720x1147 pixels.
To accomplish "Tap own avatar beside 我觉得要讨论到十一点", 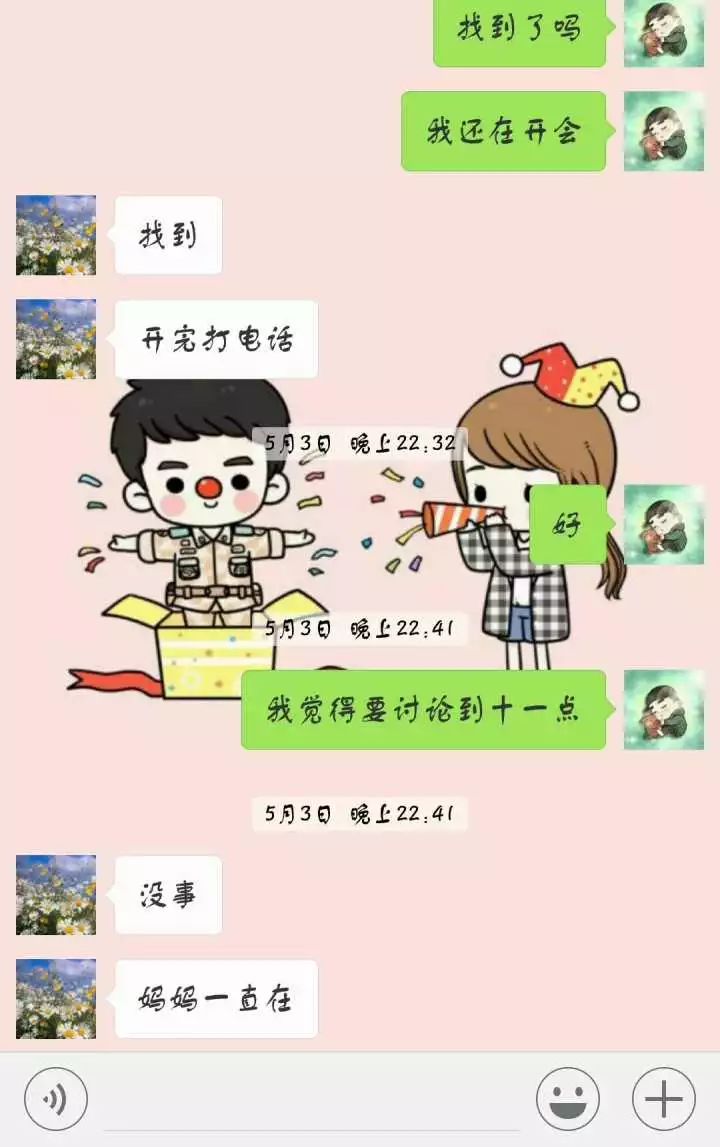I will [x=664, y=709].
